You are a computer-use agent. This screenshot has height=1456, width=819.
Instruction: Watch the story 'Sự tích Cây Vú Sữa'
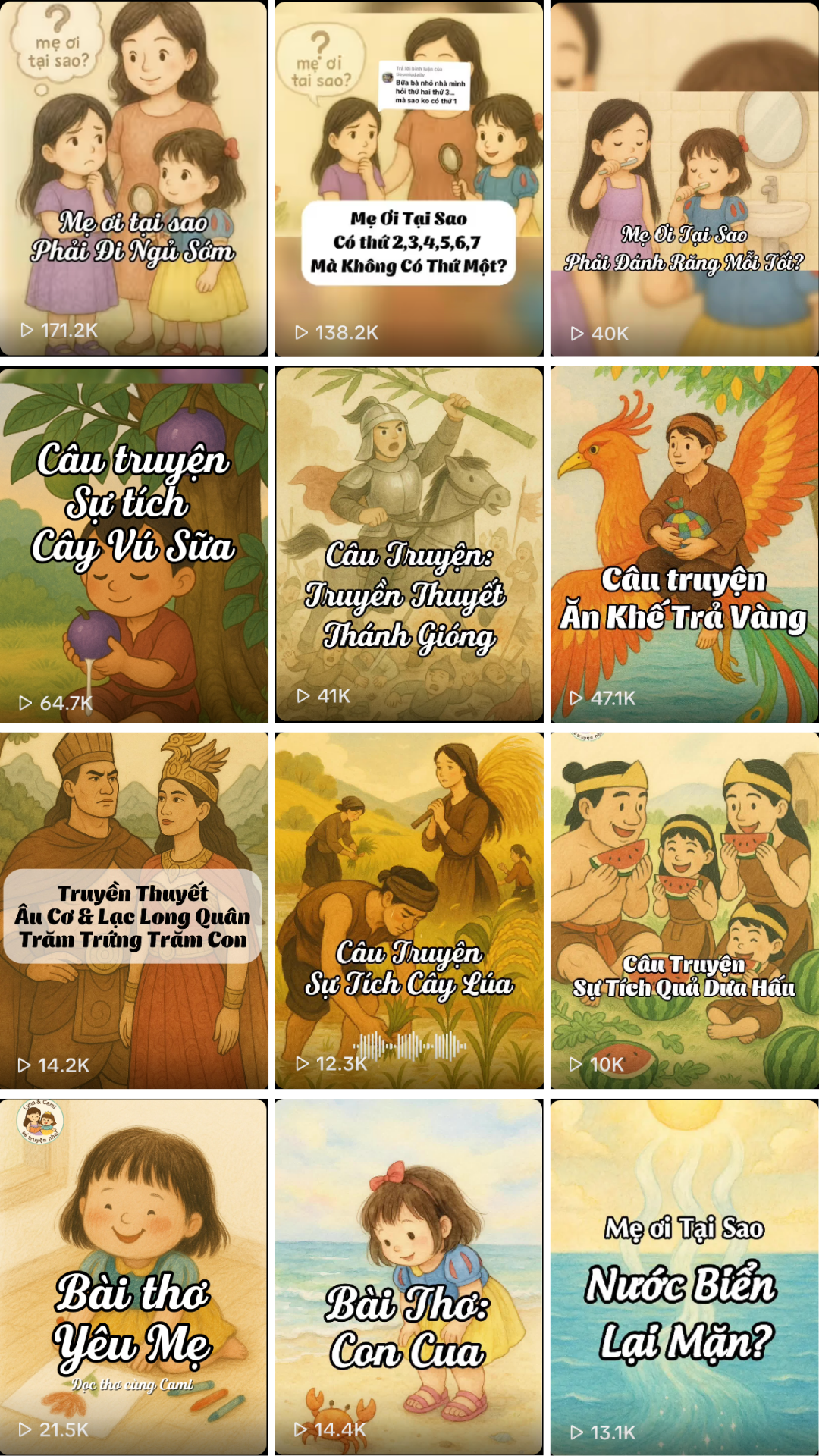click(x=133, y=544)
